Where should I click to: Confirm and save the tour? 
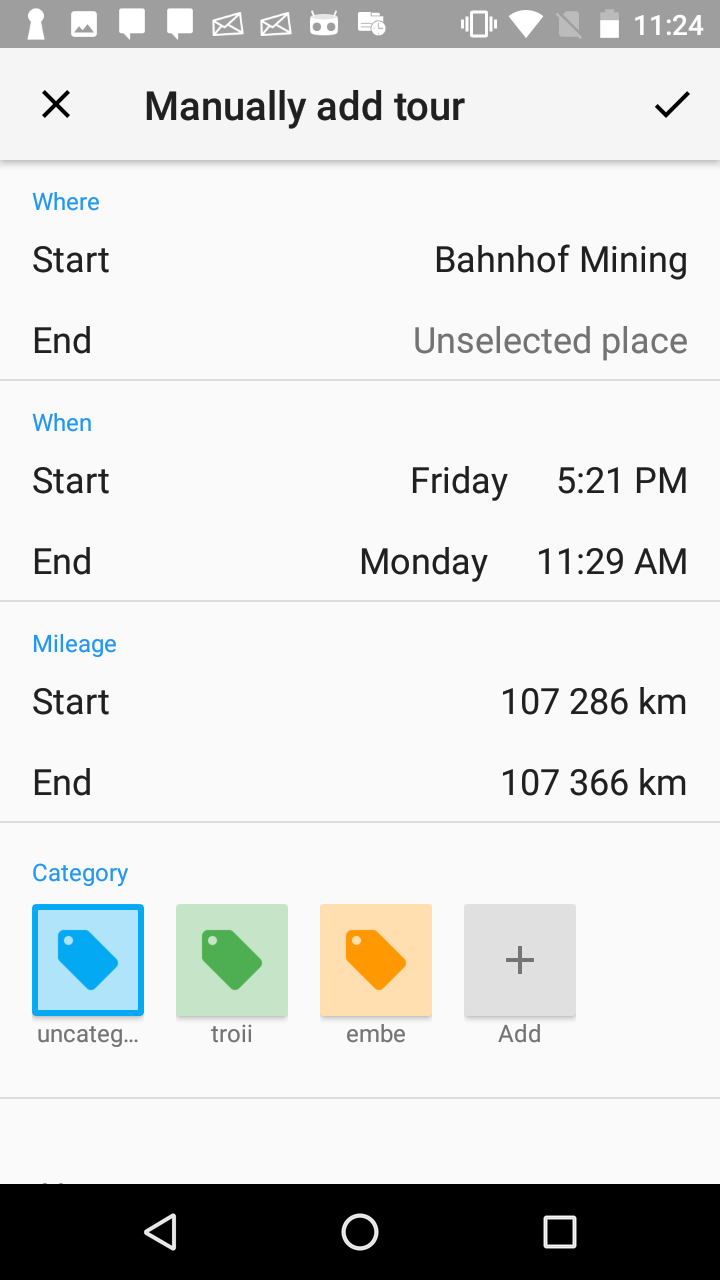point(672,105)
